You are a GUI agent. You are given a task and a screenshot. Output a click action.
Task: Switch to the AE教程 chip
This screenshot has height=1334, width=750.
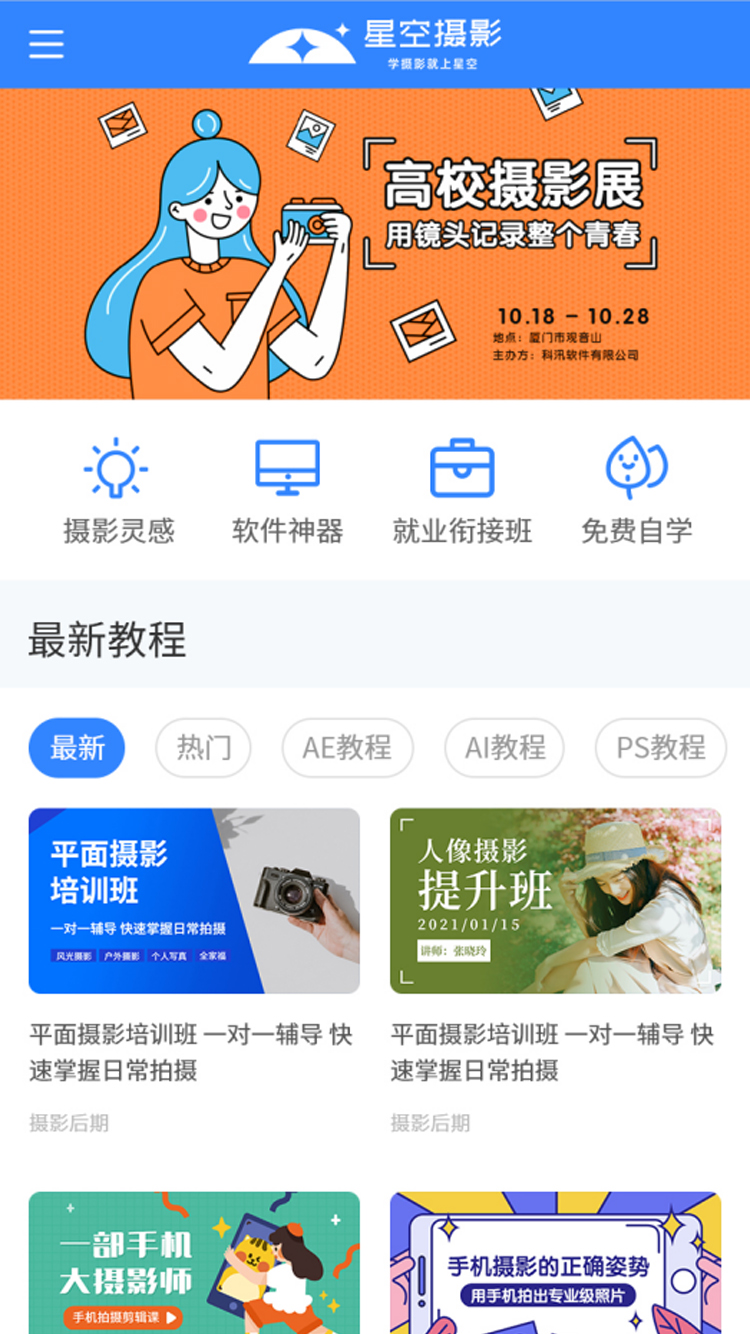pyautogui.click(x=347, y=747)
